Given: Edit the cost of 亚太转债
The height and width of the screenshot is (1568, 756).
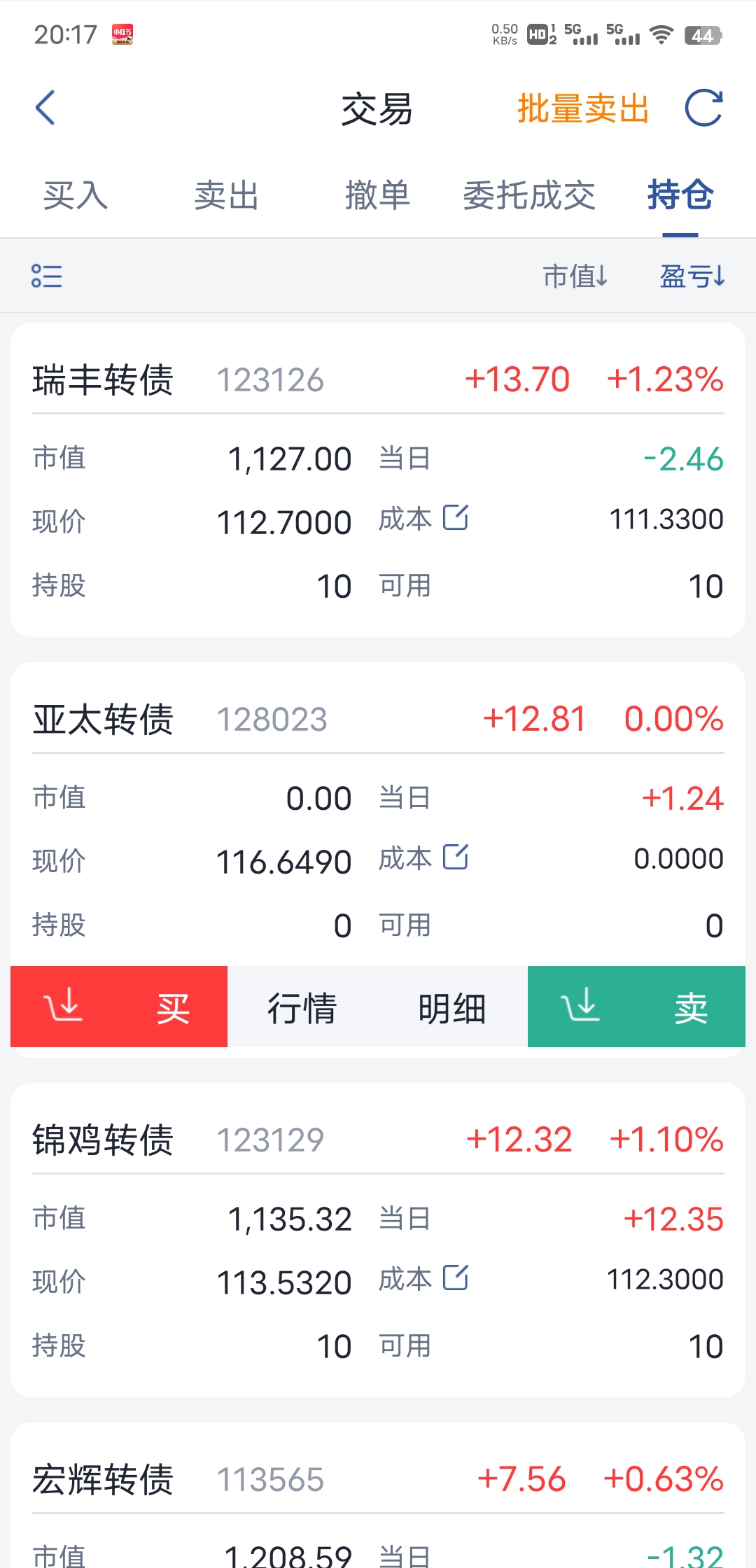Looking at the screenshot, I should [x=456, y=857].
